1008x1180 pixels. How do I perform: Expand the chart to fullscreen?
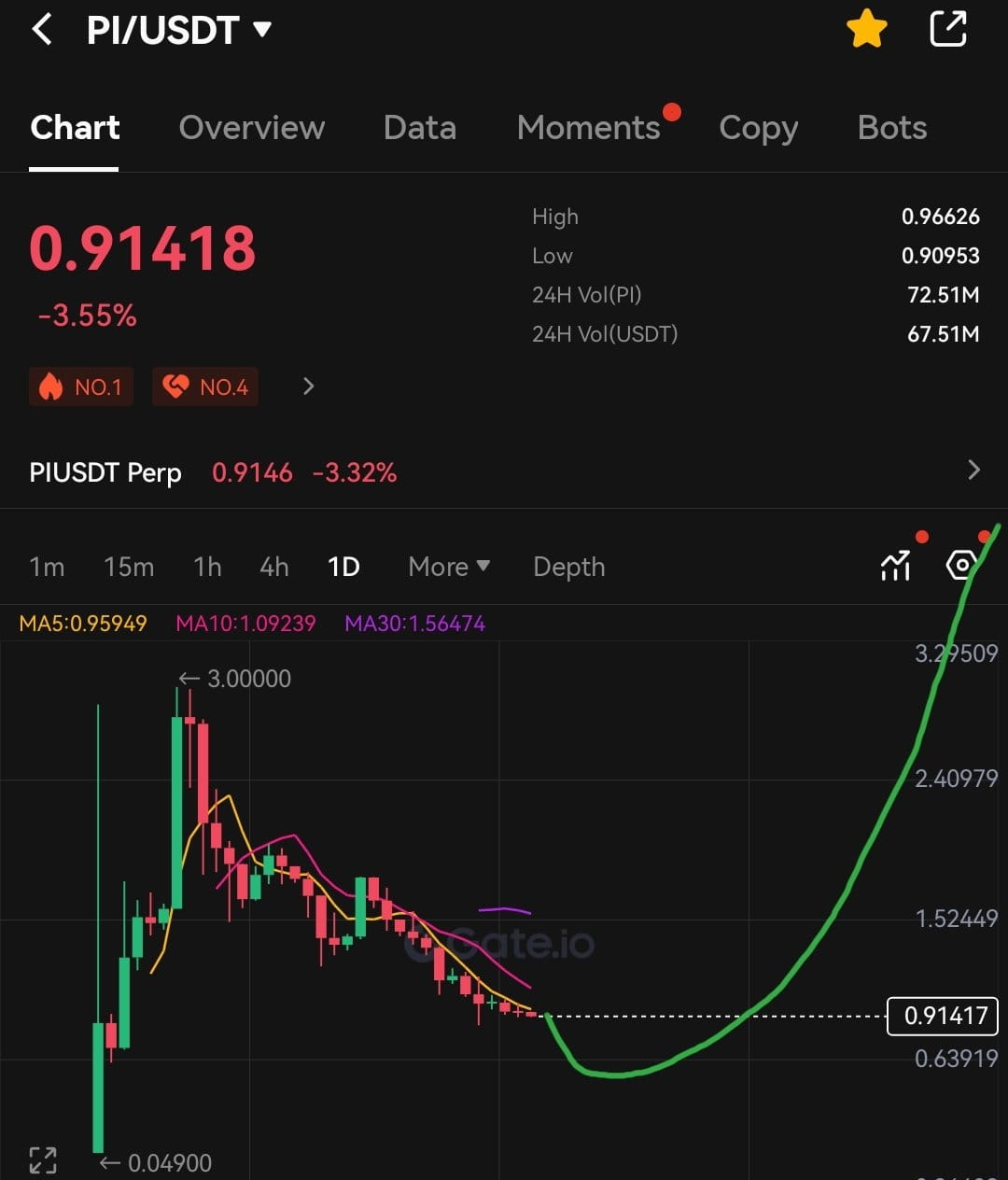coord(43,1160)
